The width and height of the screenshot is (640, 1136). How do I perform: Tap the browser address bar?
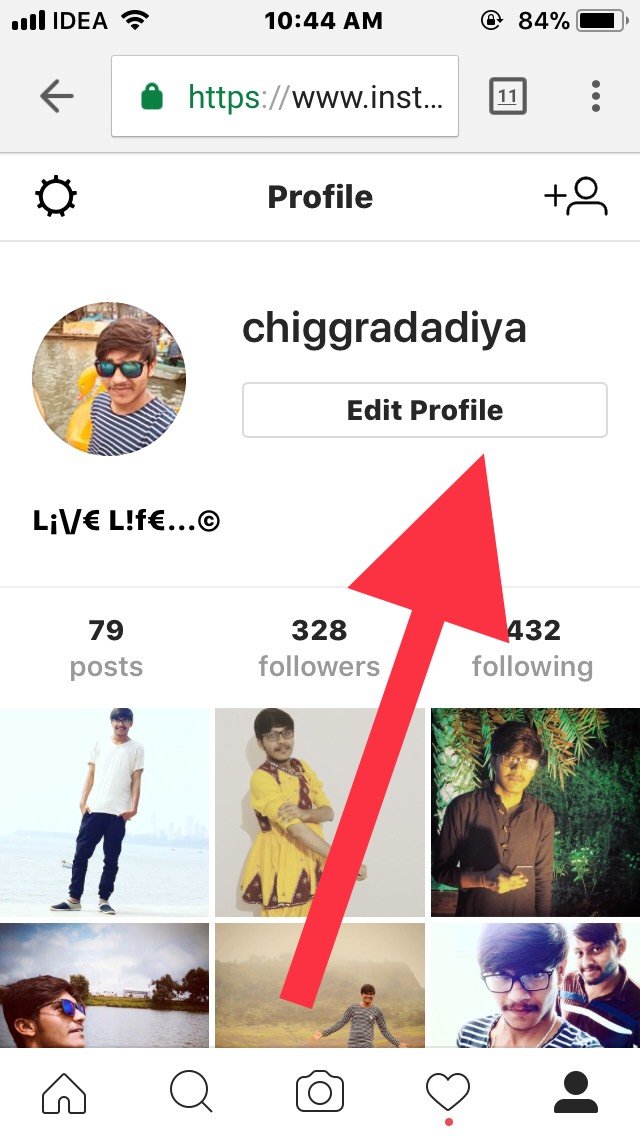pos(285,96)
